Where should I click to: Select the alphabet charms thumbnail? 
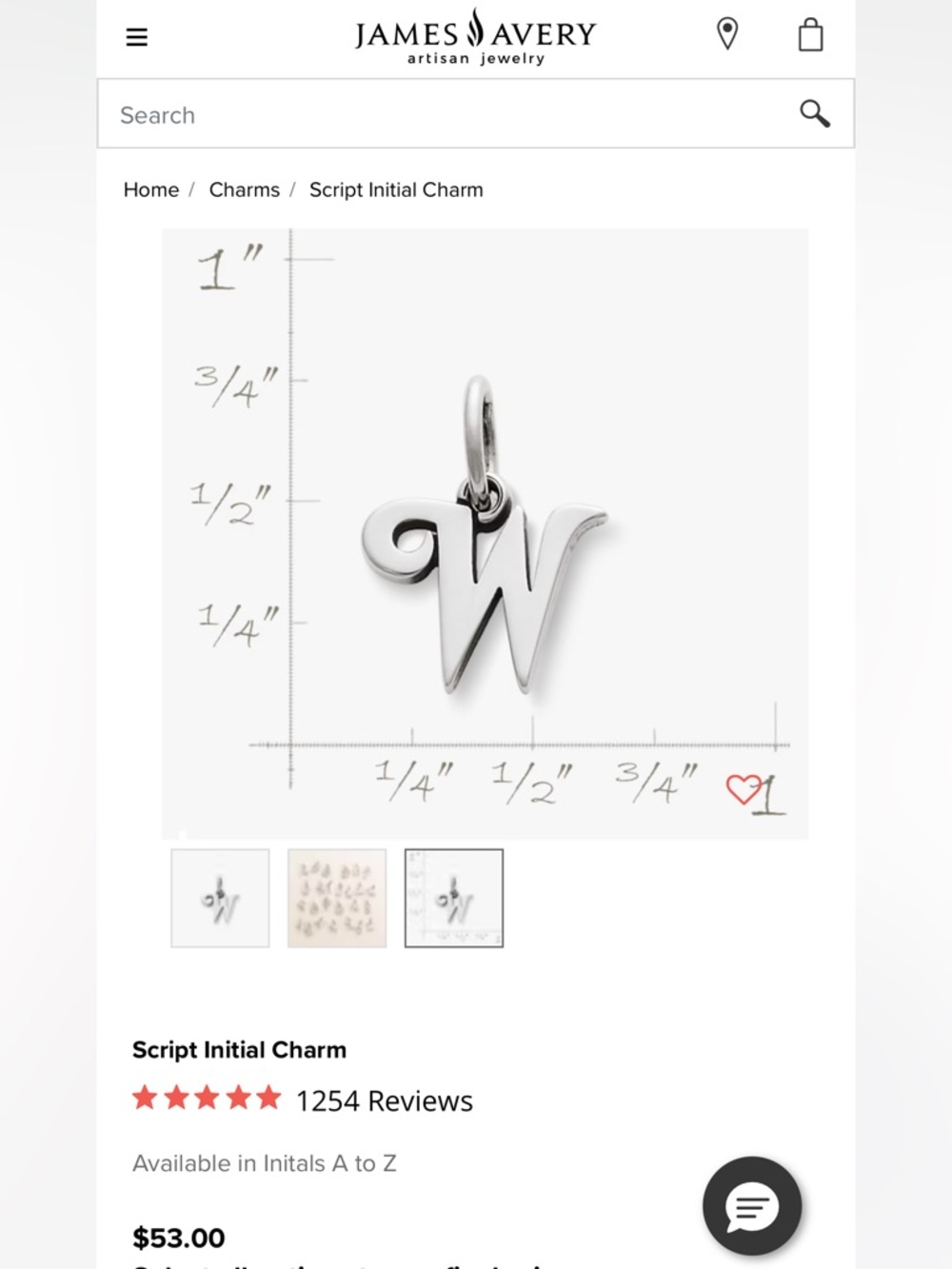pyautogui.click(x=336, y=898)
